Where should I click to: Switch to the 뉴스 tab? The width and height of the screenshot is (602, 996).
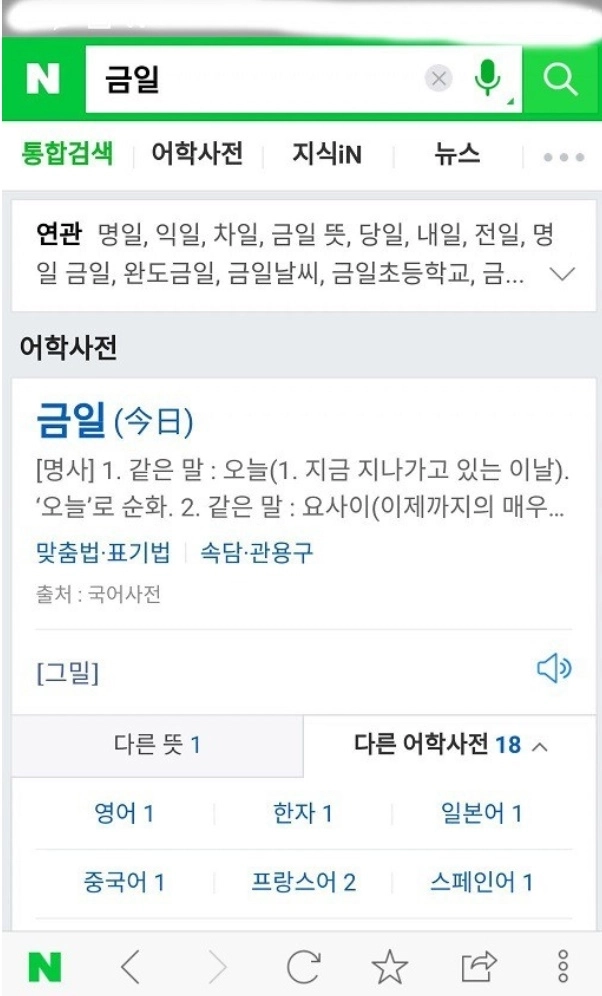point(457,155)
